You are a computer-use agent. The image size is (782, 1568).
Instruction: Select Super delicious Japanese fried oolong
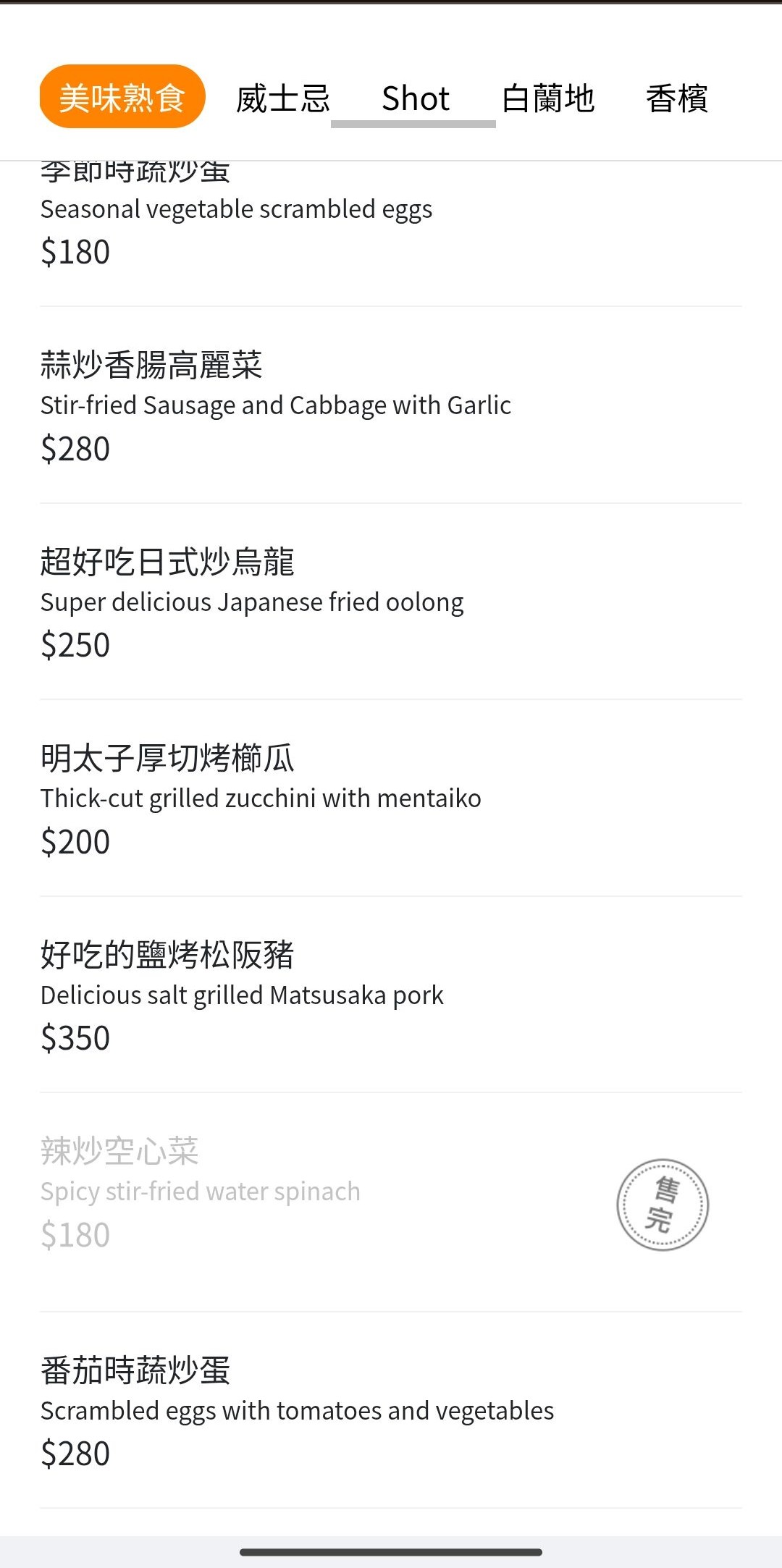252,602
